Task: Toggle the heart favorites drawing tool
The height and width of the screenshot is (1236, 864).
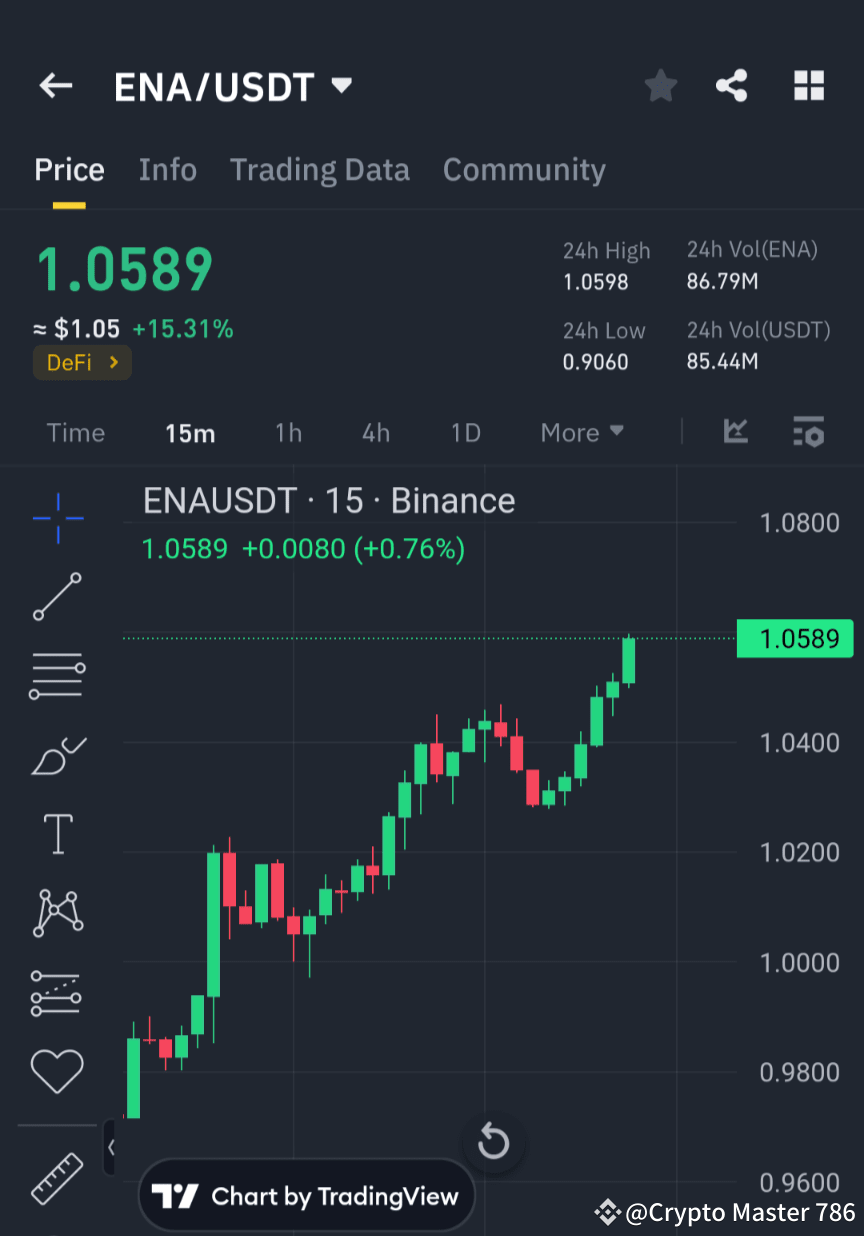Action: [x=57, y=1070]
